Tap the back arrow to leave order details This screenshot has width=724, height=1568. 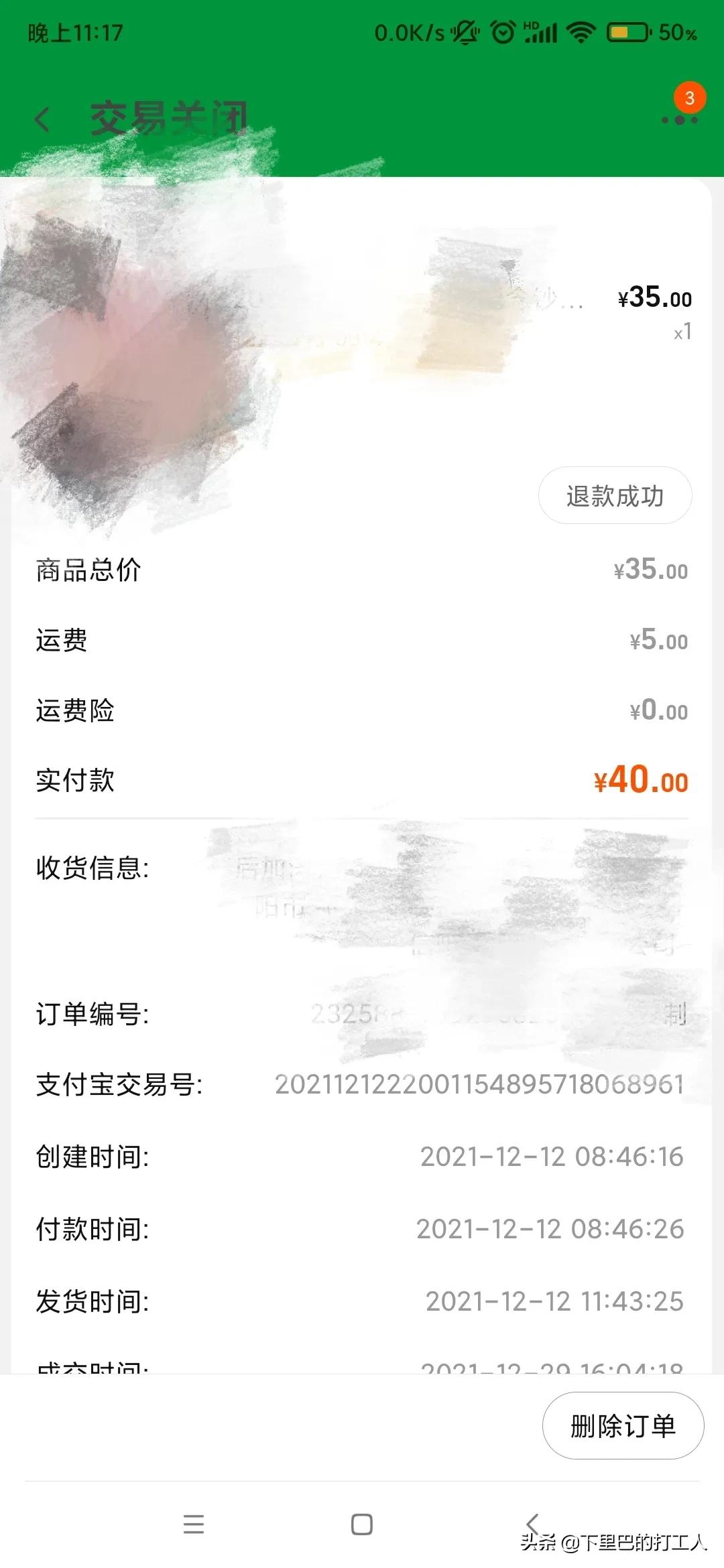[x=42, y=117]
